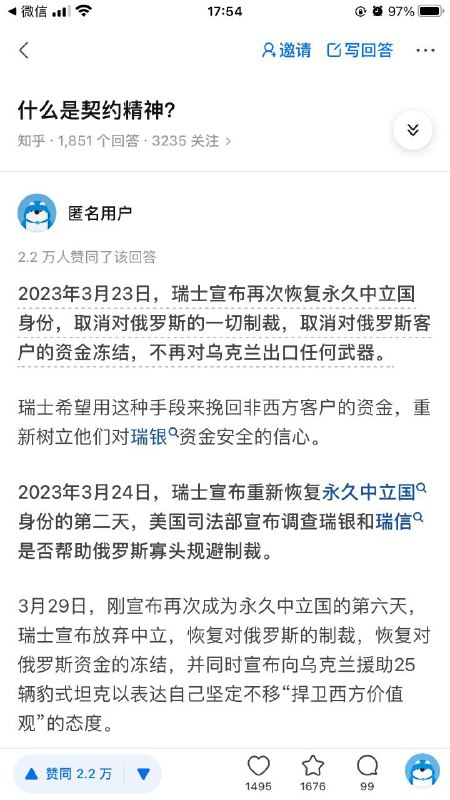Open the three-dot overflow menu
The width and height of the screenshot is (450, 800).
click(425, 51)
